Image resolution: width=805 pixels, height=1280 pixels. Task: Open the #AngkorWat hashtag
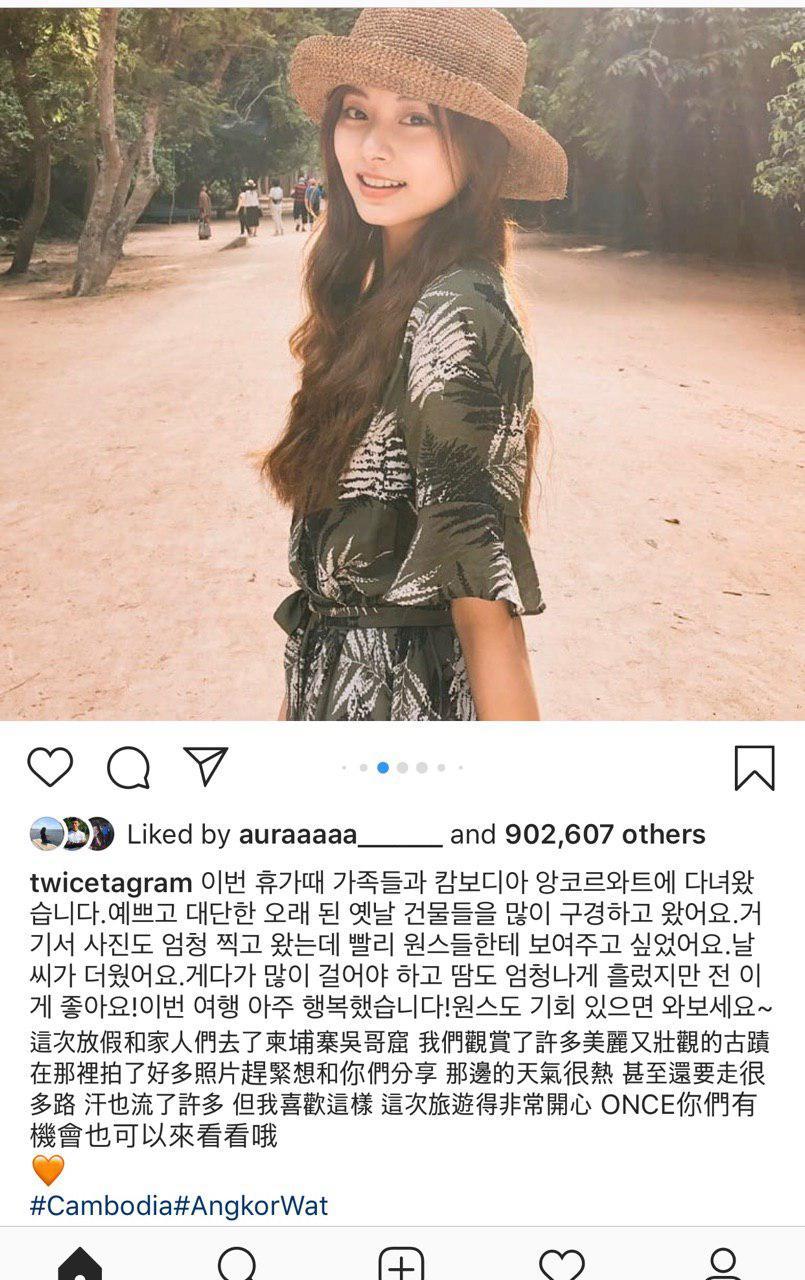tap(251, 1205)
